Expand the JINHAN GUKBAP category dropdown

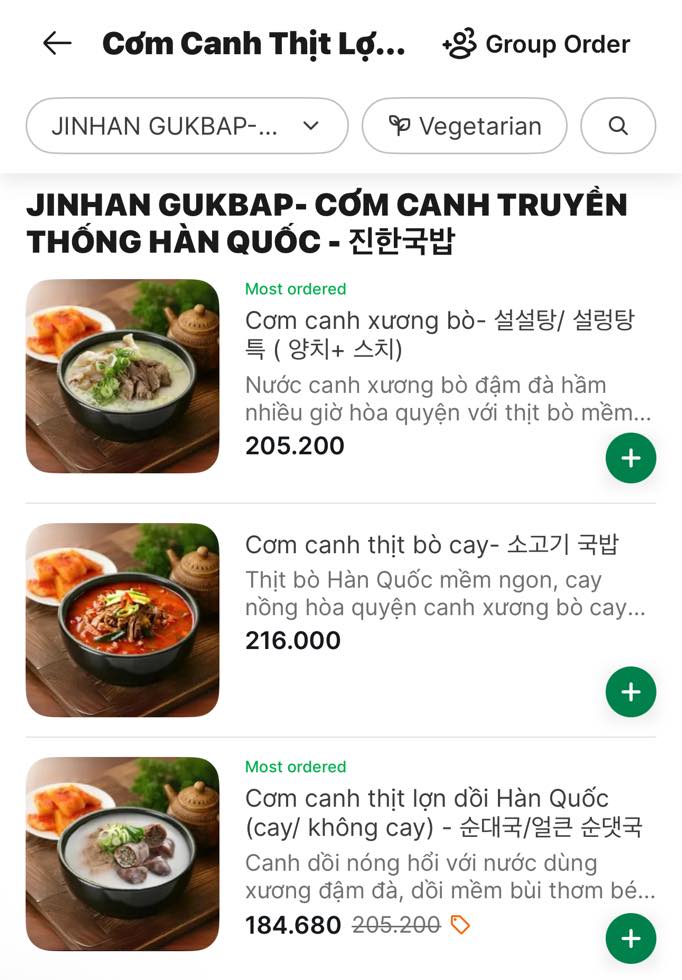click(187, 126)
